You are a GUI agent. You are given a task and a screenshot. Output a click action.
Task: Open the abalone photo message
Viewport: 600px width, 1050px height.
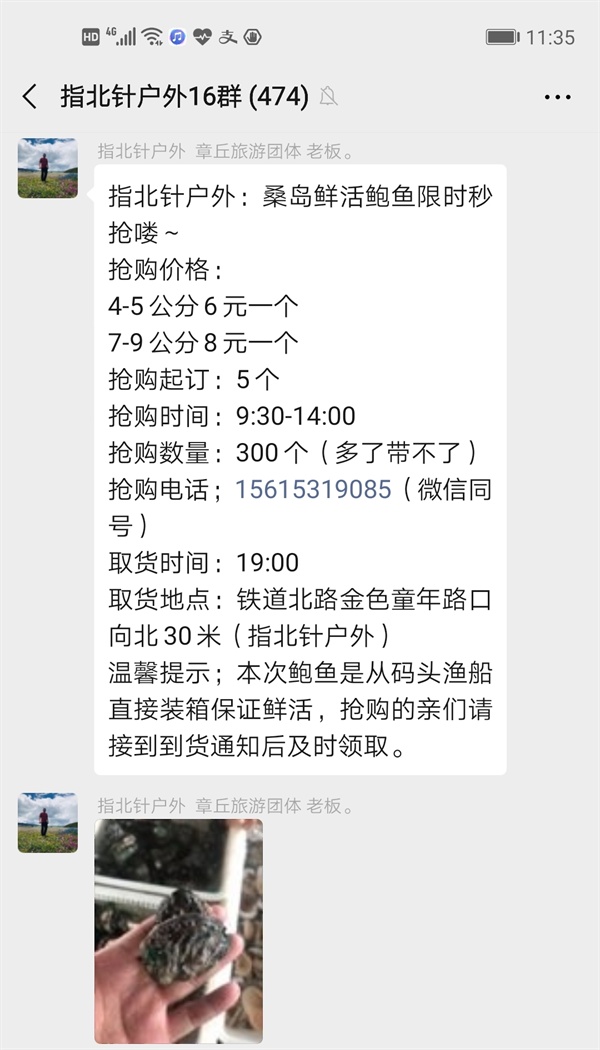click(178, 930)
